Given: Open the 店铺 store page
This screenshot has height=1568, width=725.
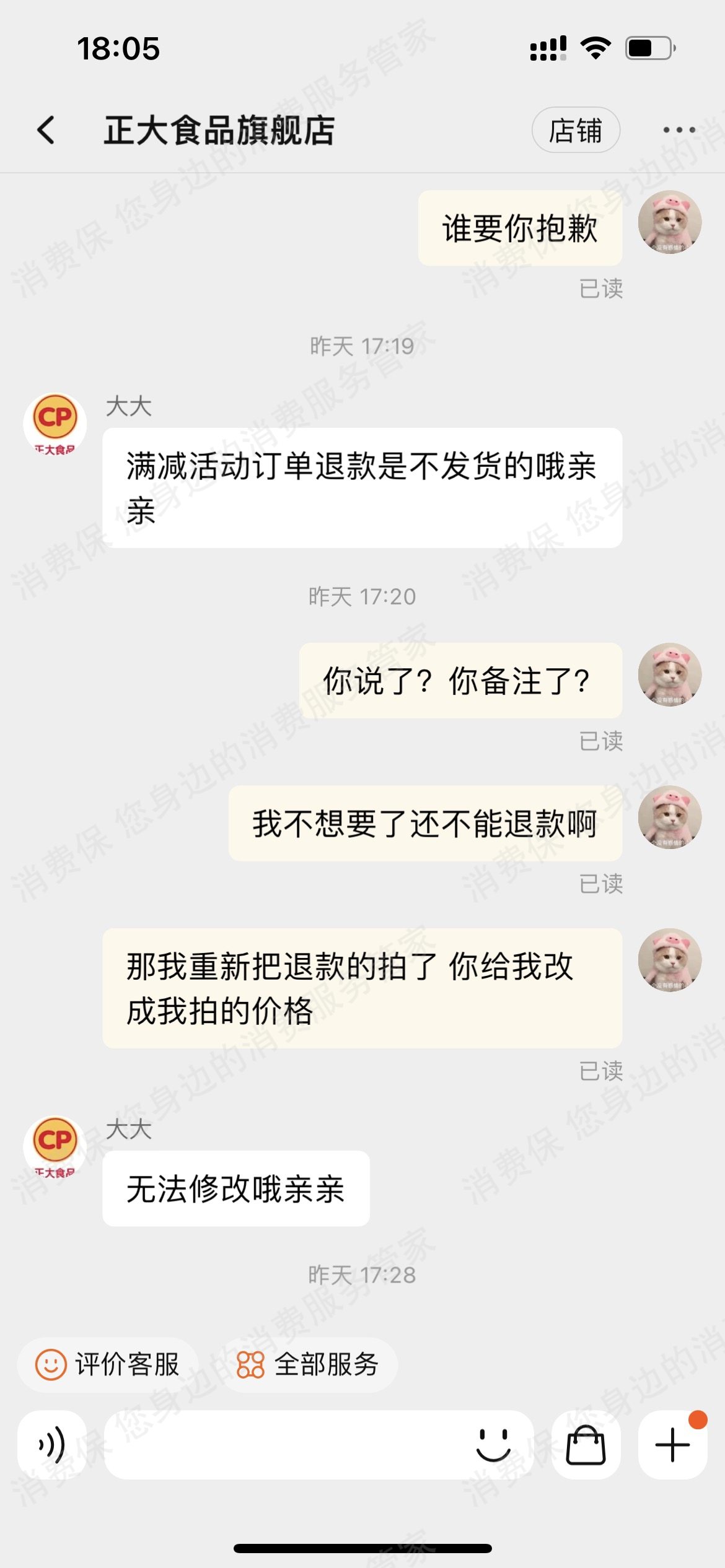Looking at the screenshot, I should tap(576, 130).
